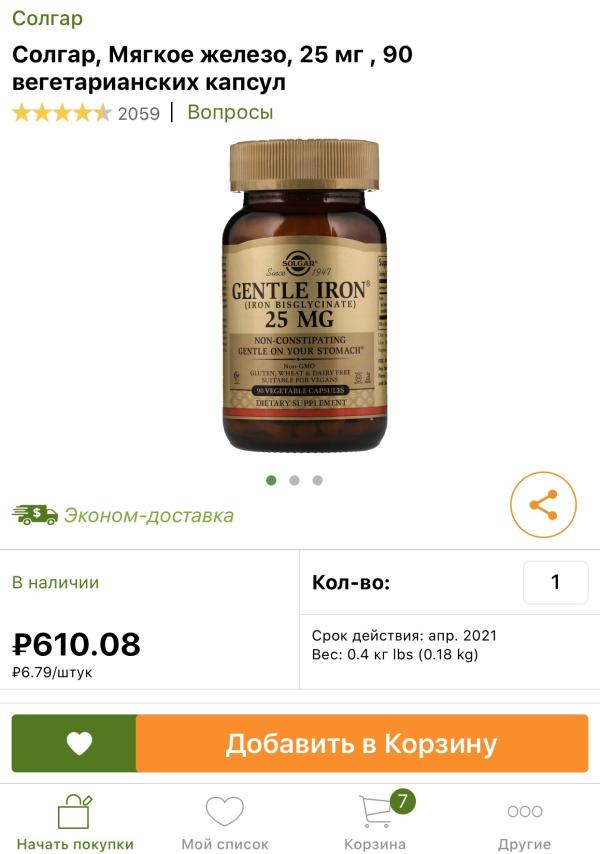Learn about Эконом-доставка shipping
The image size is (600, 854).
click(124, 515)
